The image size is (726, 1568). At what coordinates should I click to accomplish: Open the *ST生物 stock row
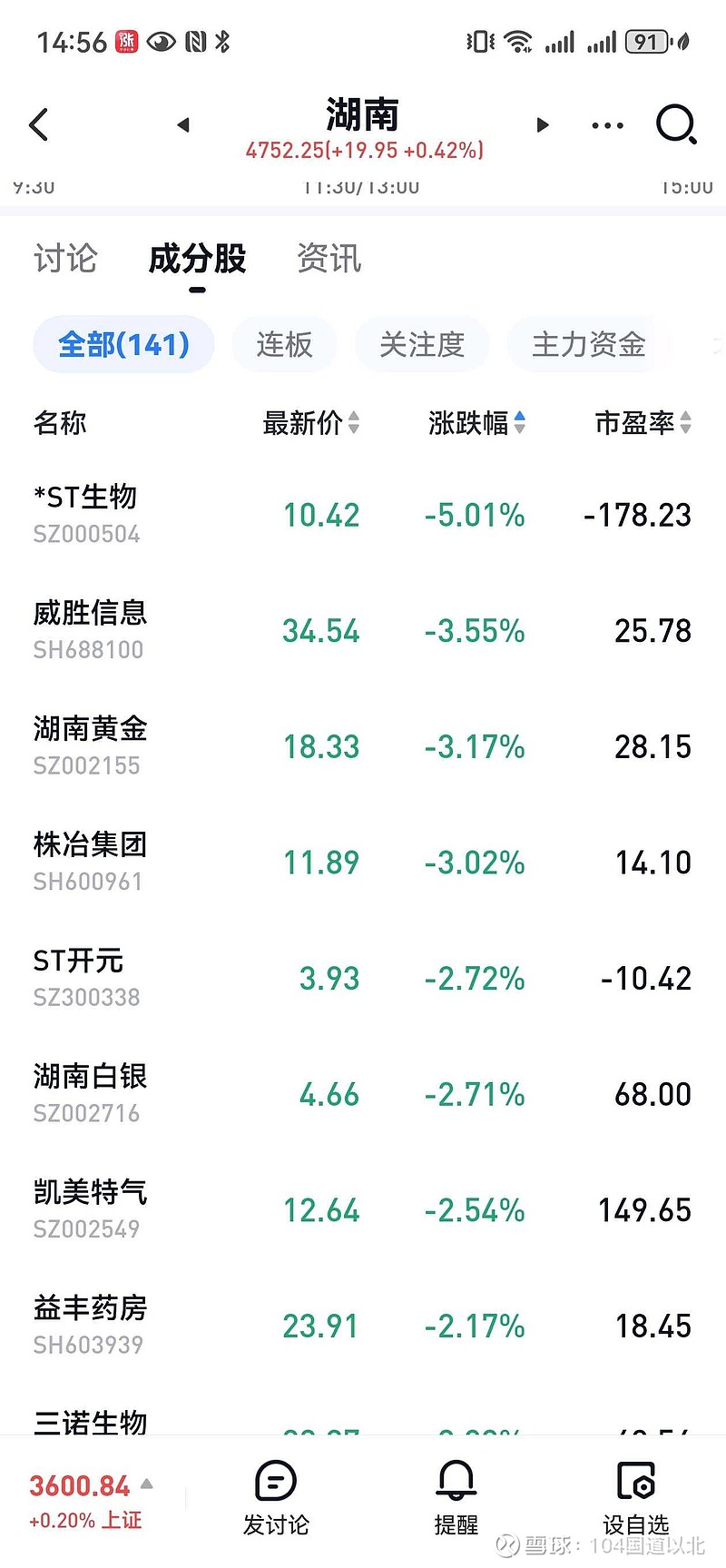point(363,515)
